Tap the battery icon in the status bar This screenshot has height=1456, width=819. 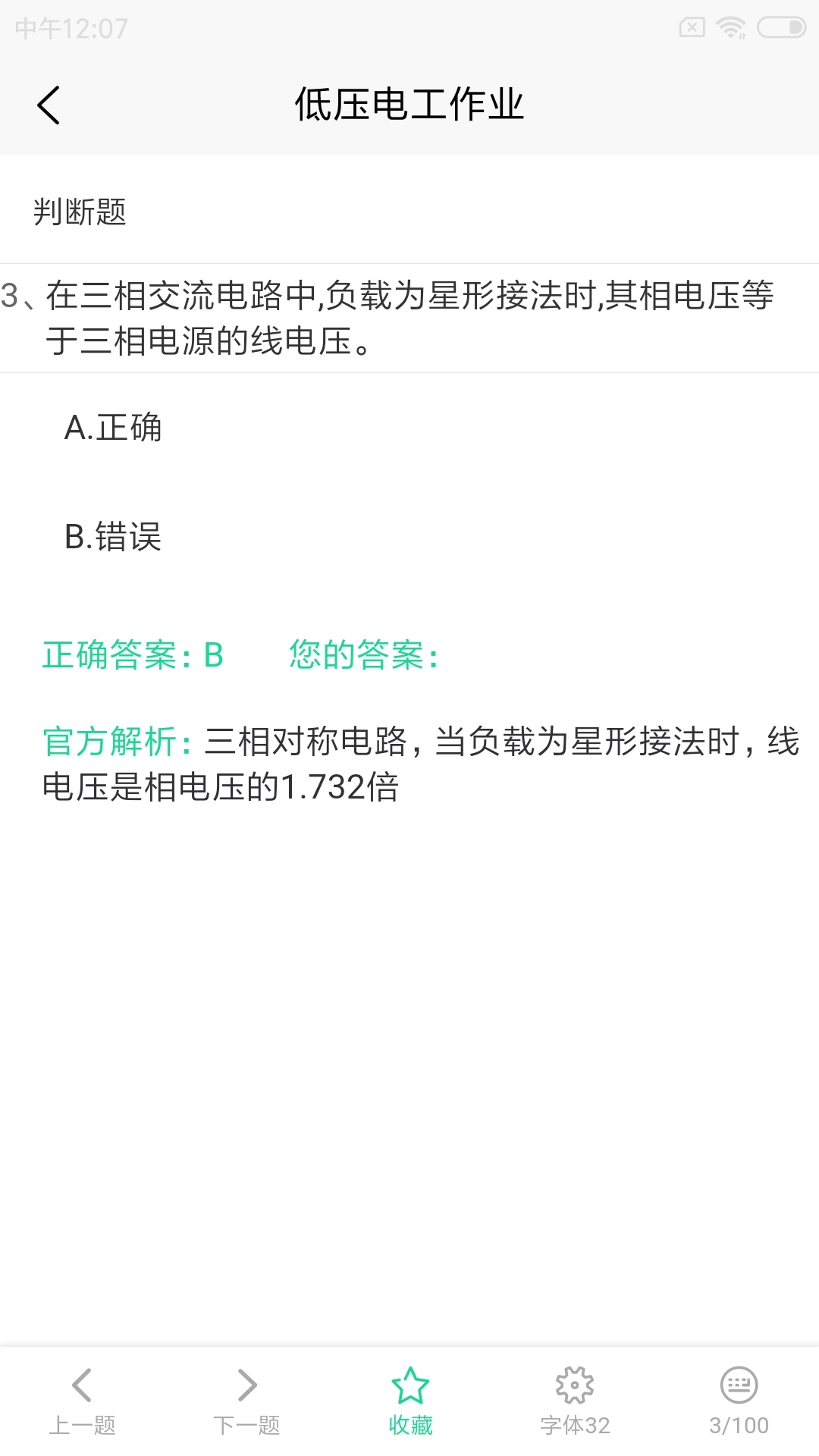click(x=781, y=25)
